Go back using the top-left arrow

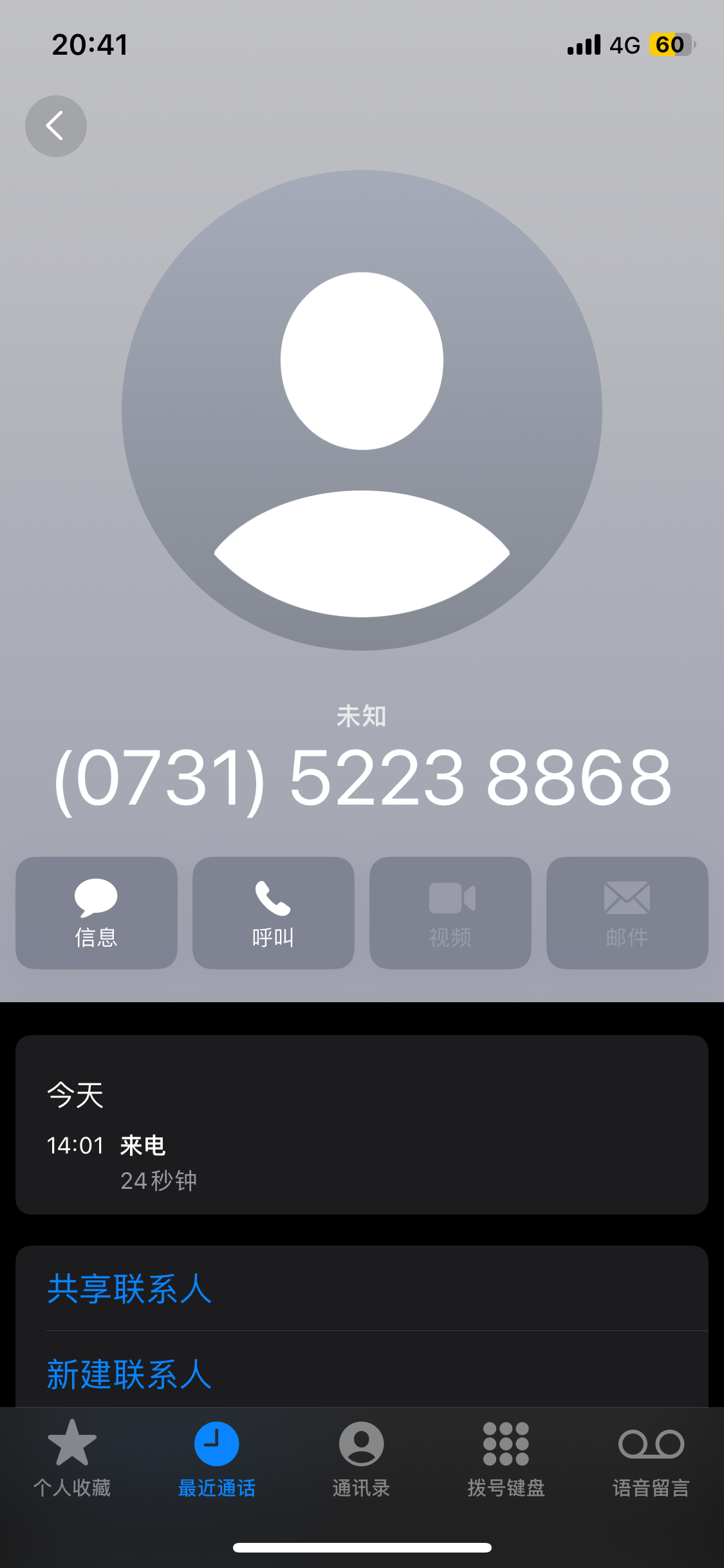pos(56,126)
